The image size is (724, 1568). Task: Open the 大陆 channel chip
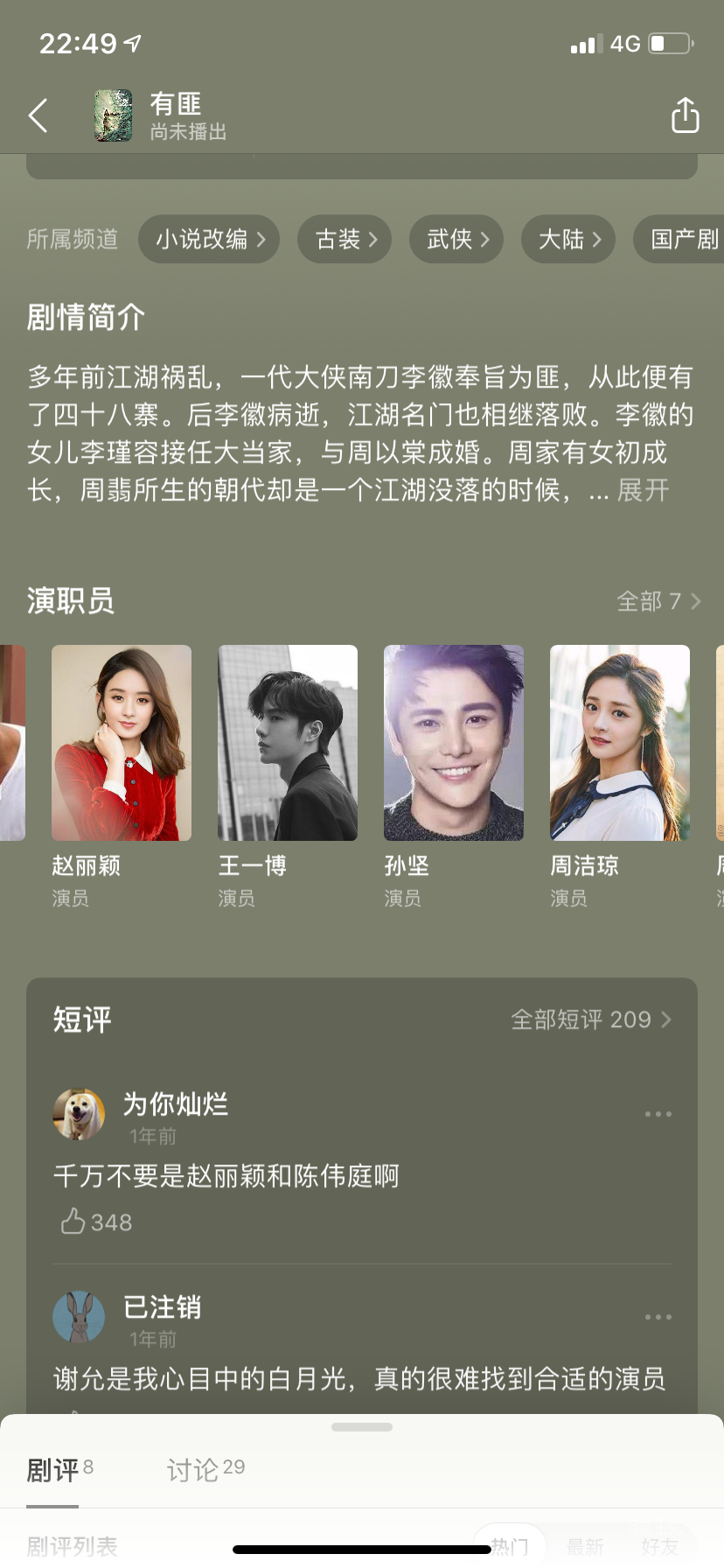(568, 239)
